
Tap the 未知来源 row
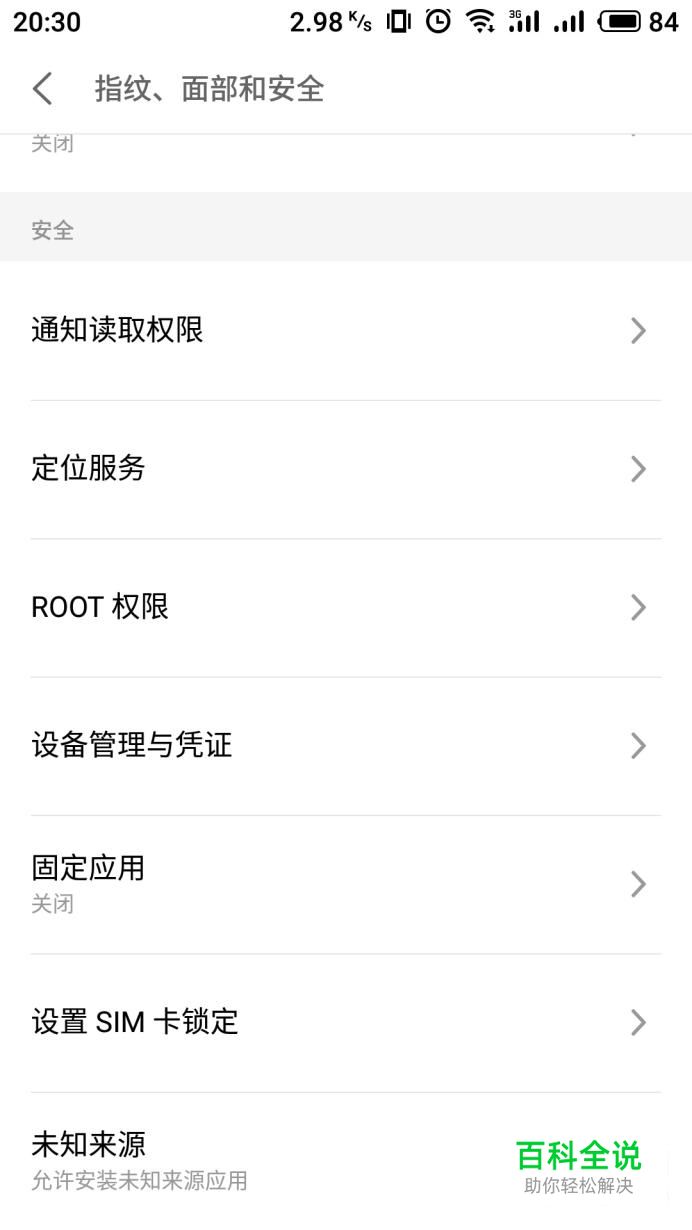click(x=346, y=1161)
